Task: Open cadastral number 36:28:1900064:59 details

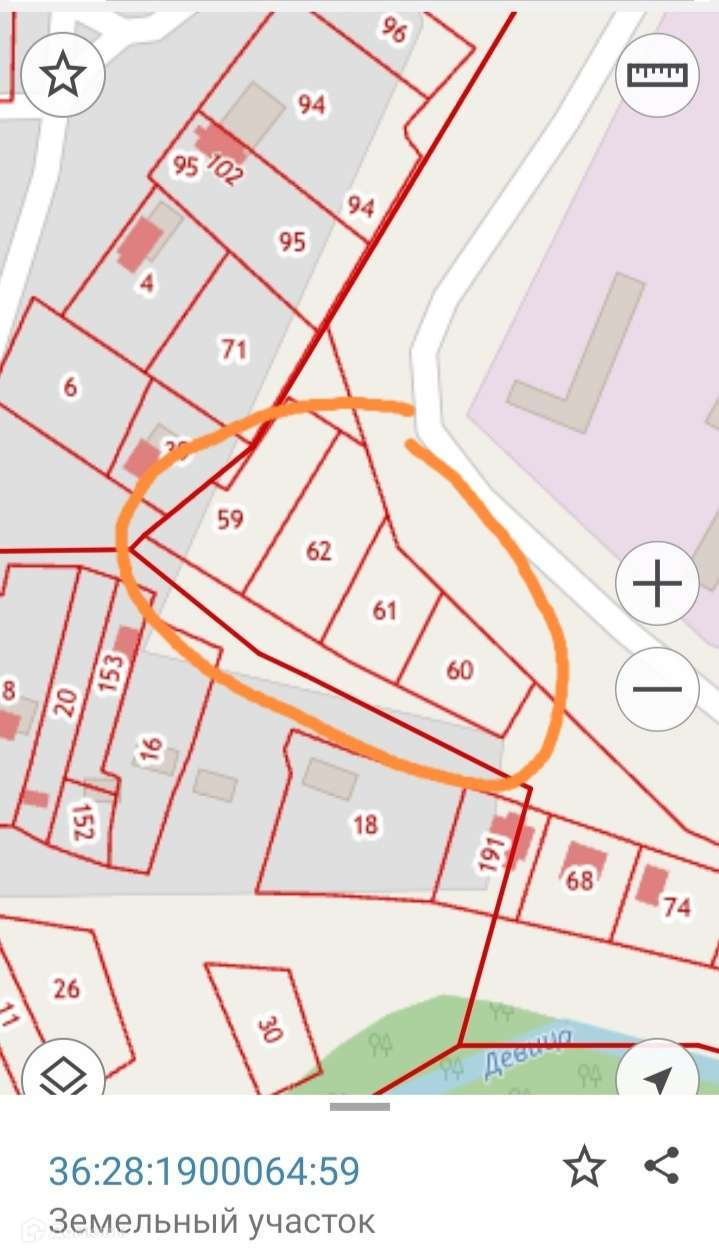Action: [204, 1170]
